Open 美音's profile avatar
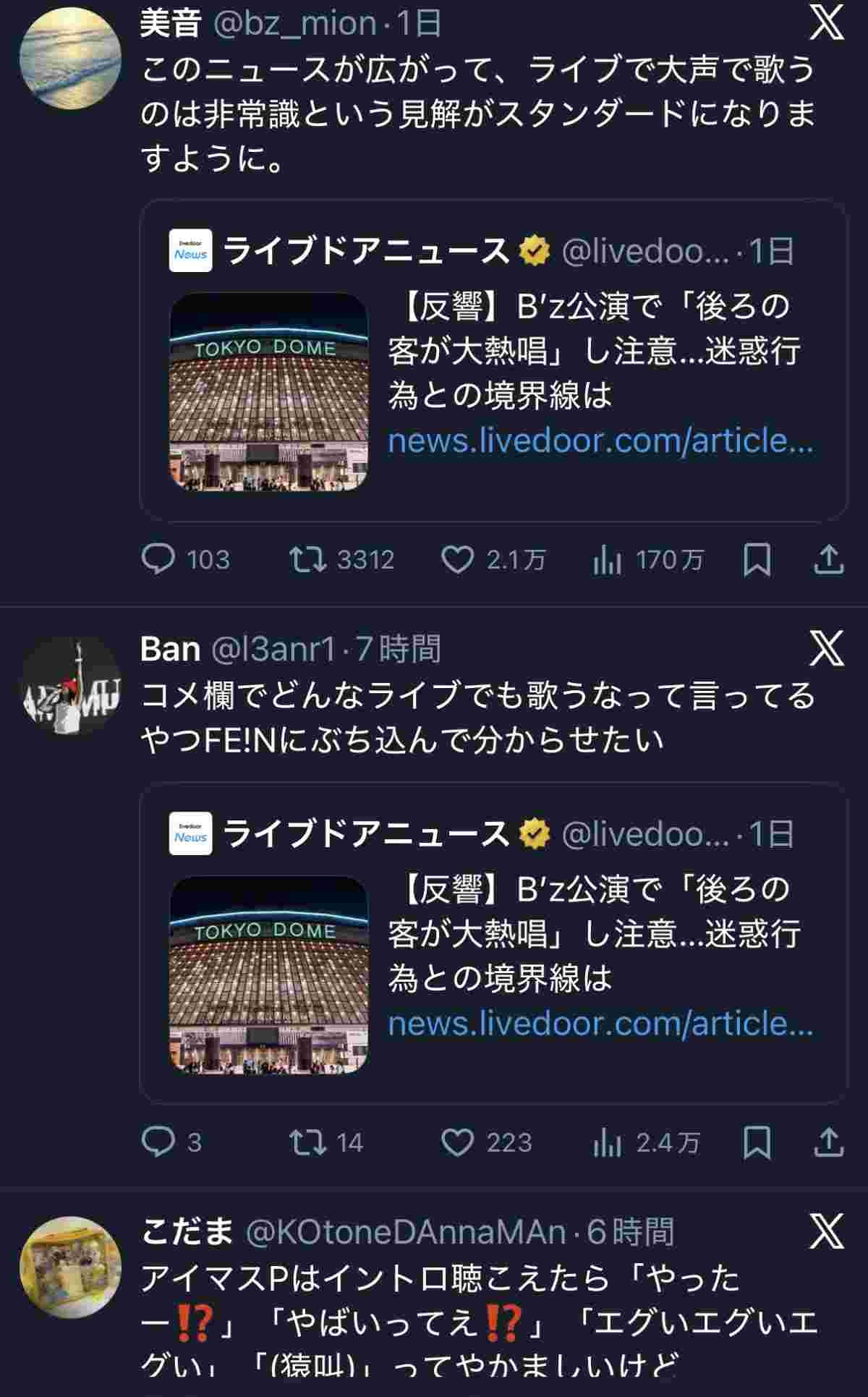The width and height of the screenshot is (868, 1397). pos(69,59)
